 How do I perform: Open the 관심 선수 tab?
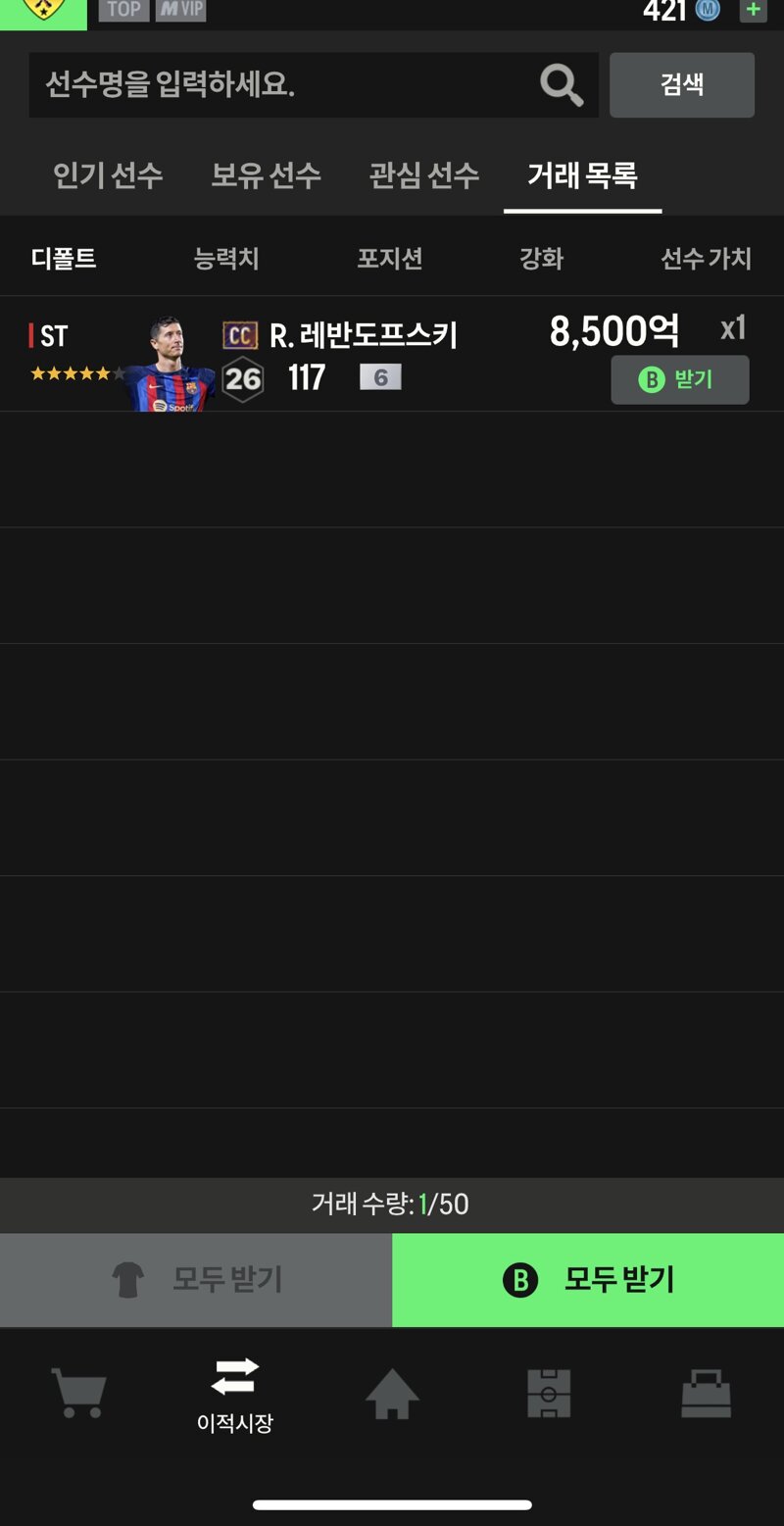tap(423, 175)
